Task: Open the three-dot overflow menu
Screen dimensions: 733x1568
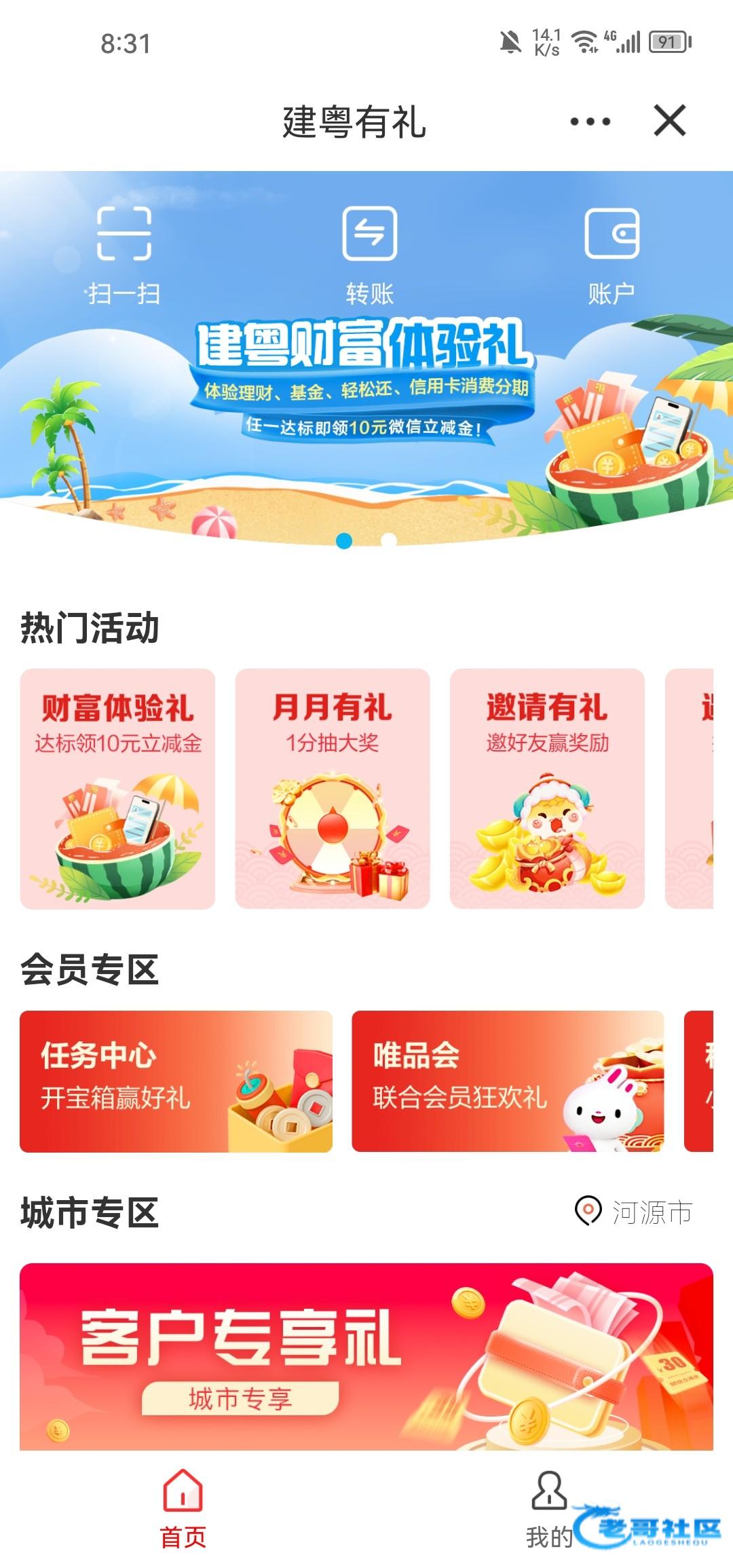Action: tap(590, 122)
